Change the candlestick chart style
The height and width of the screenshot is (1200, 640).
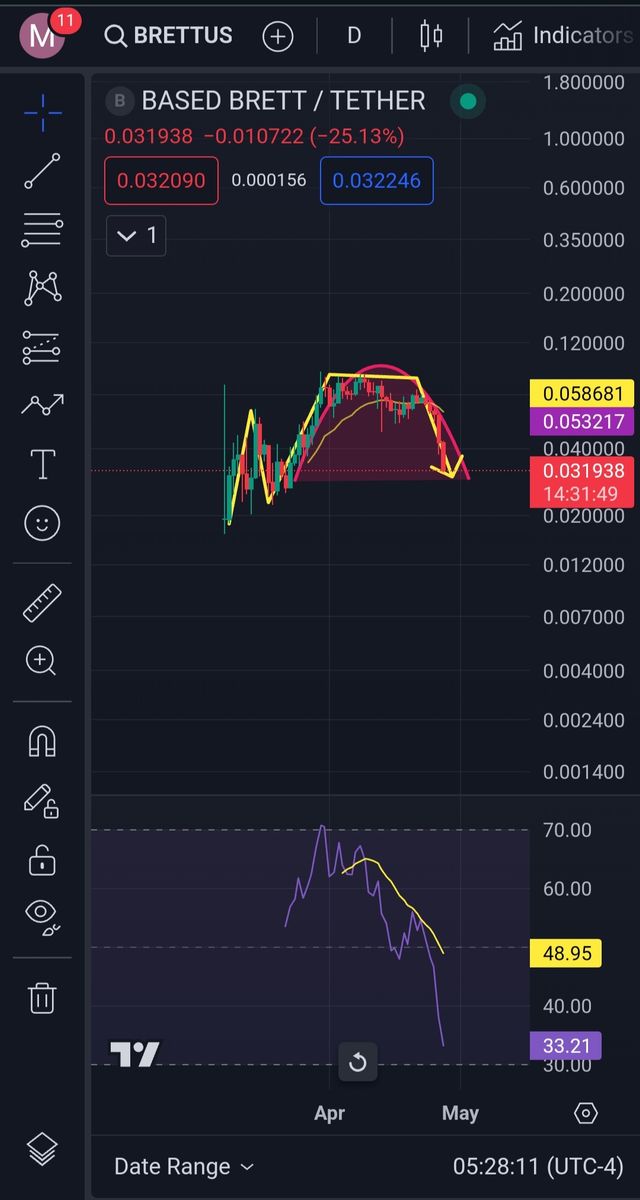point(431,36)
